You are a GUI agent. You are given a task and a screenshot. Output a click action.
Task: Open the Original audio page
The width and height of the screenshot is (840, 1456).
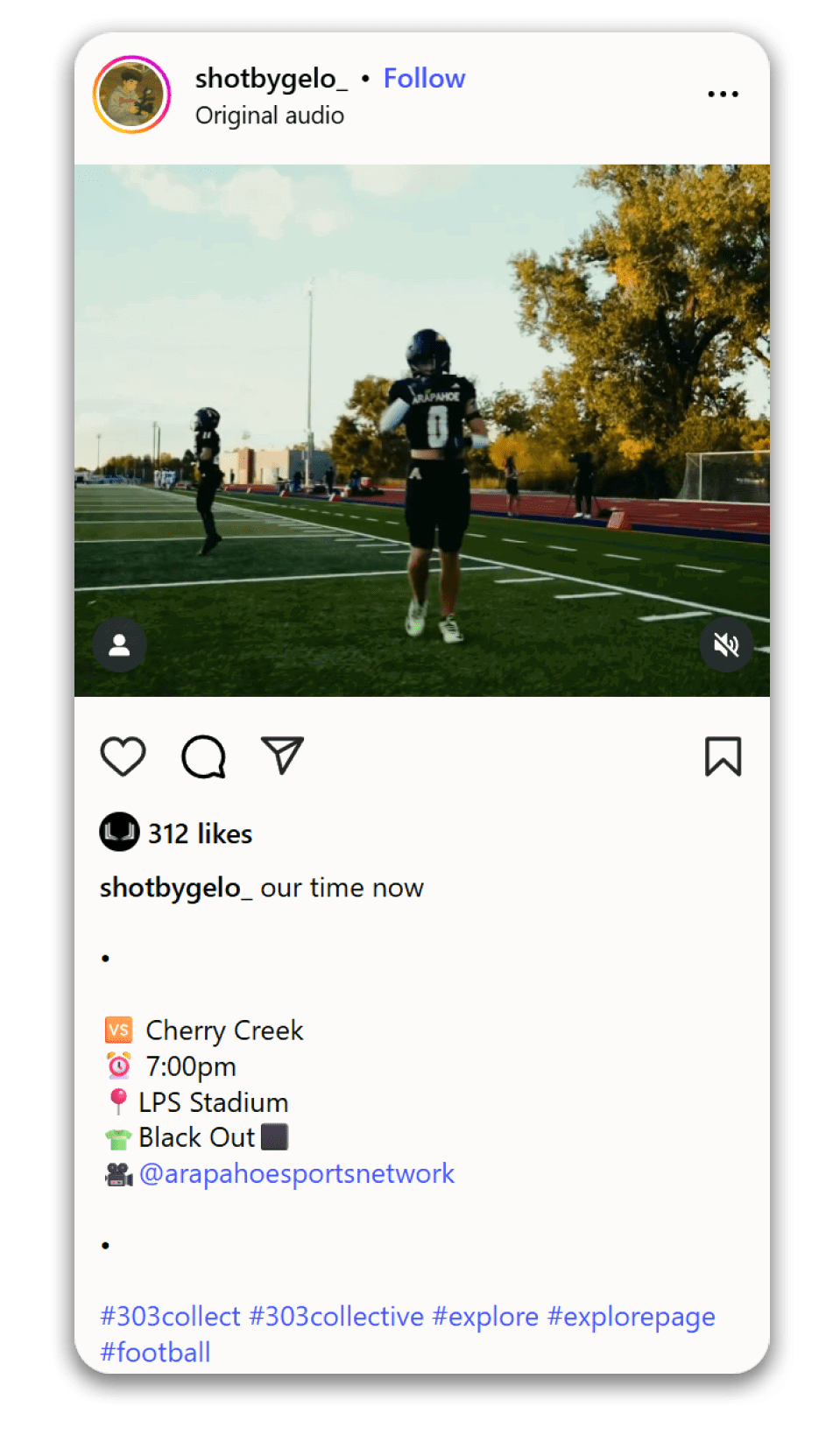tap(269, 116)
